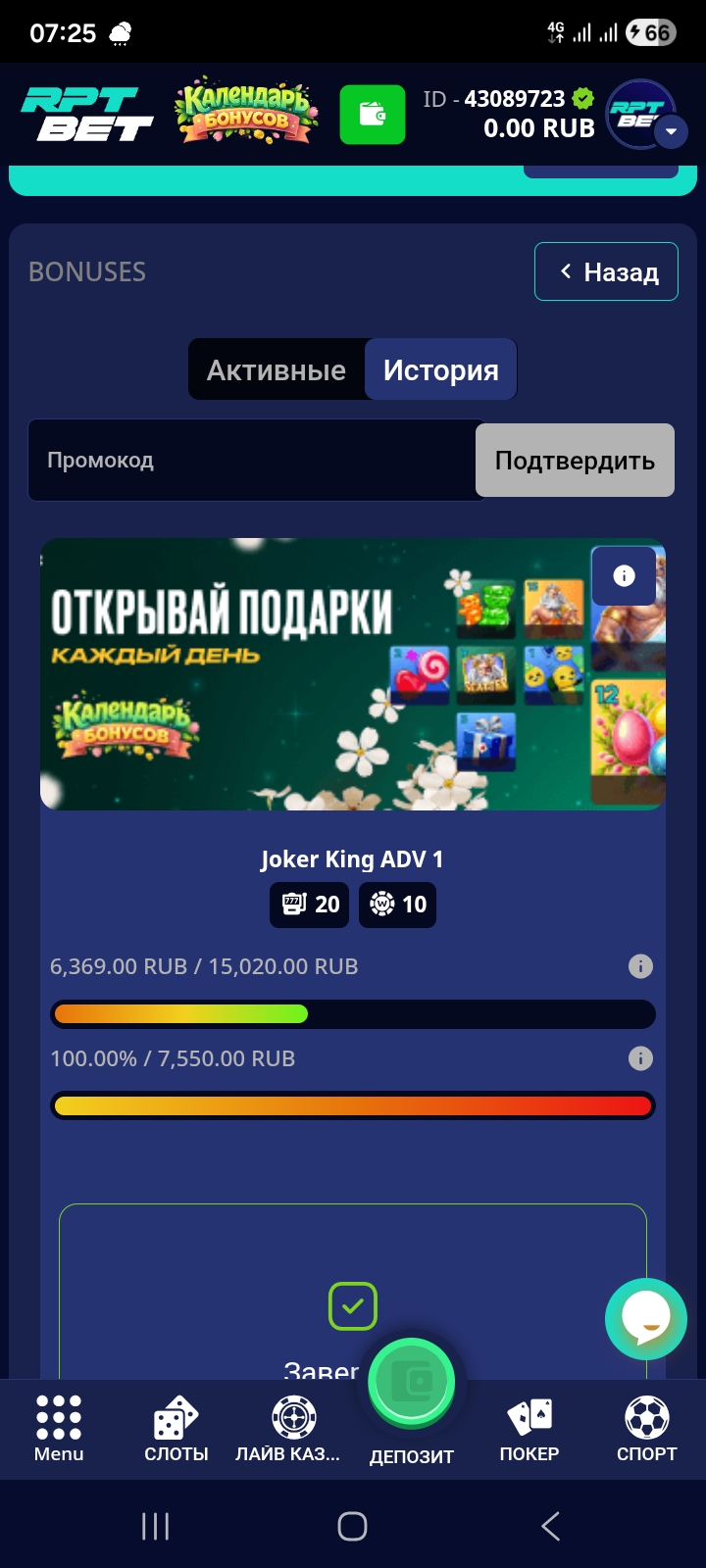Open the Menu in bottom navigation
The width and height of the screenshot is (706, 1568).
[x=59, y=1429]
